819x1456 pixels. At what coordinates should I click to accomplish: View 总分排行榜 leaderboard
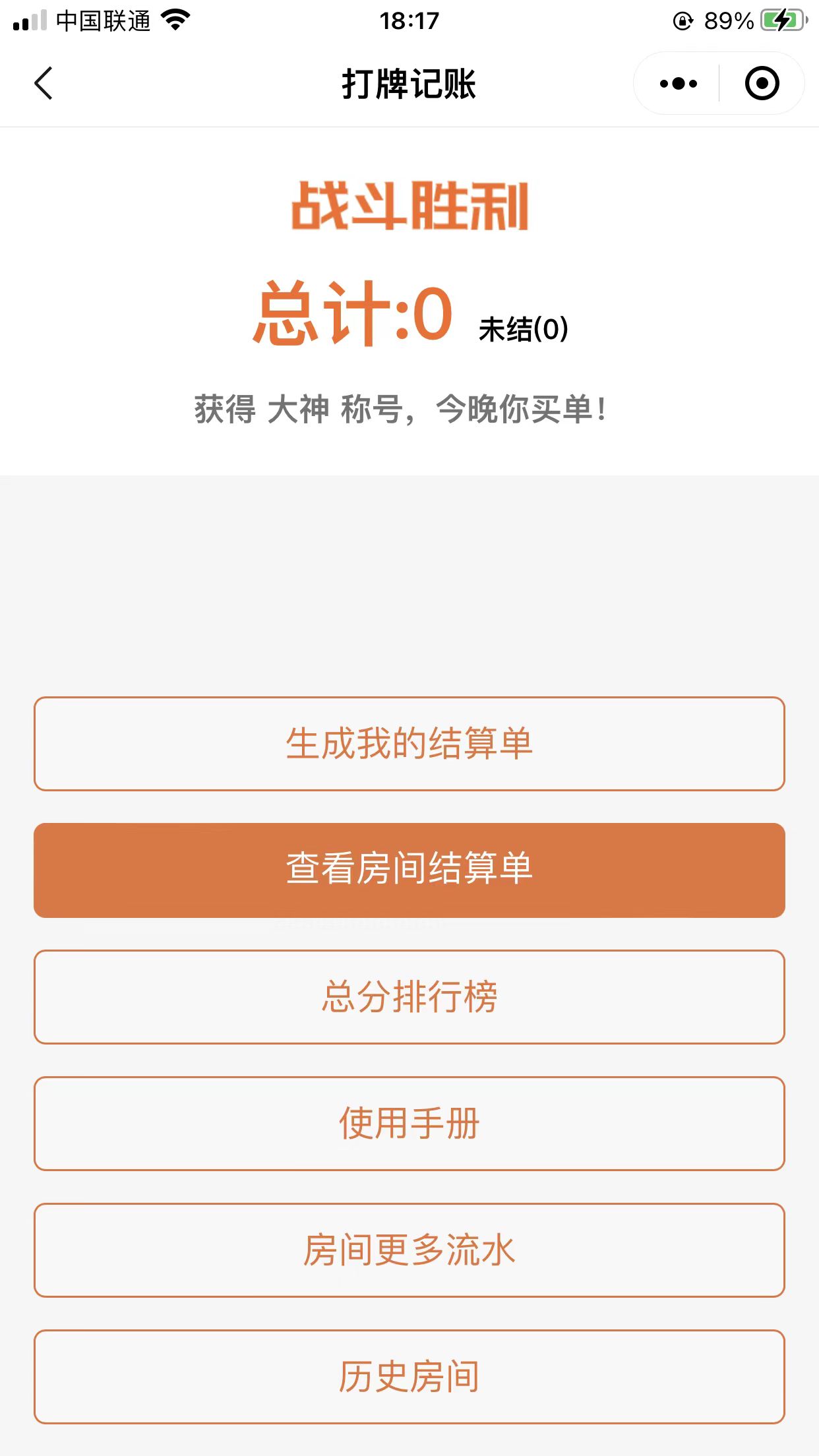tap(409, 996)
